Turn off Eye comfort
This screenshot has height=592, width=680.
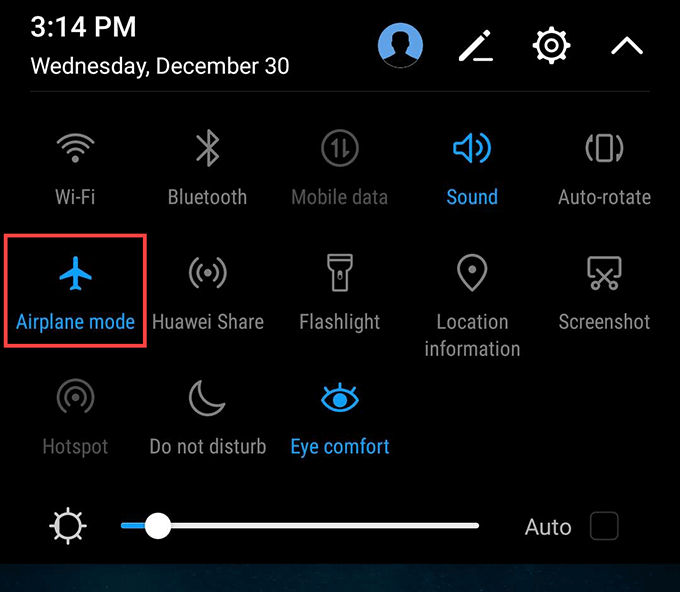pyautogui.click(x=339, y=399)
